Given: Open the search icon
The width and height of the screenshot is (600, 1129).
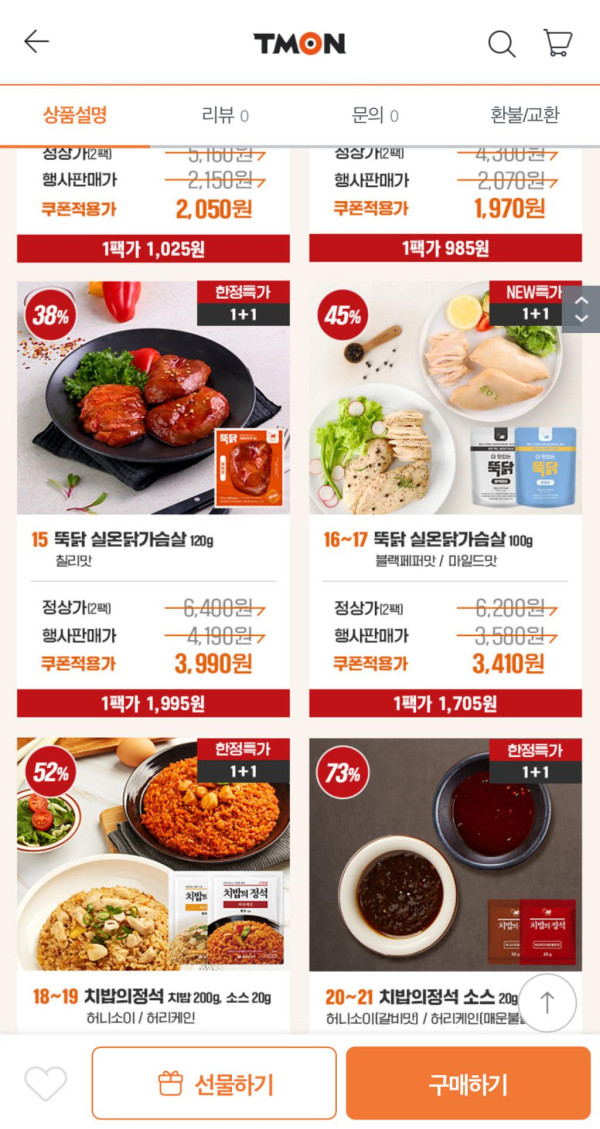Looking at the screenshot, I should [x=501, y=43].
